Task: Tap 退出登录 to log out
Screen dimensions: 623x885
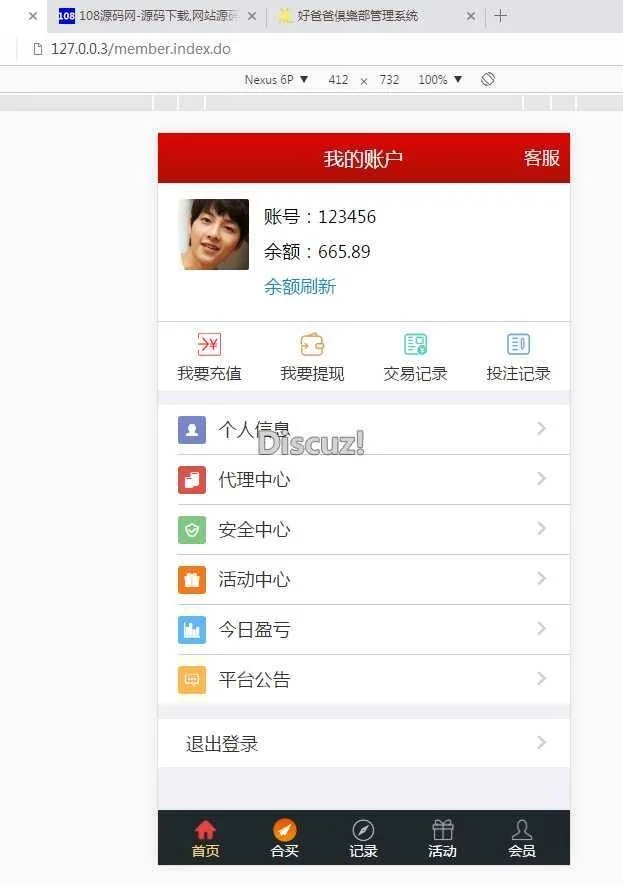Action: (363, 743)
